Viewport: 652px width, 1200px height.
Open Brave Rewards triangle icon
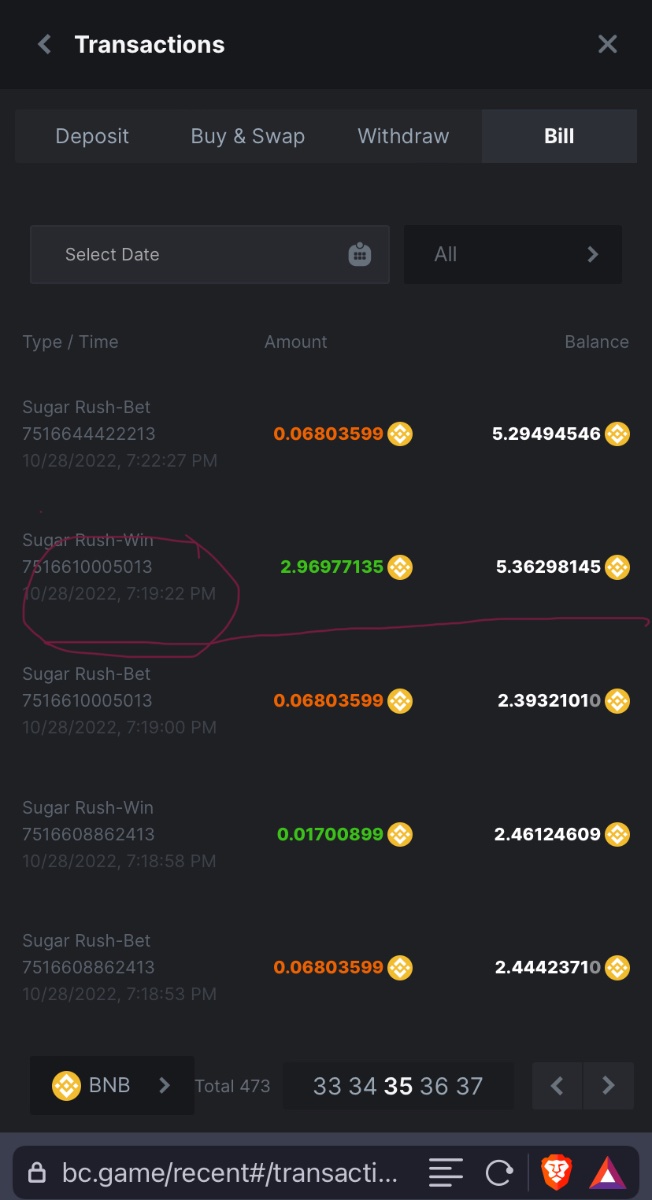point(607,1172)
